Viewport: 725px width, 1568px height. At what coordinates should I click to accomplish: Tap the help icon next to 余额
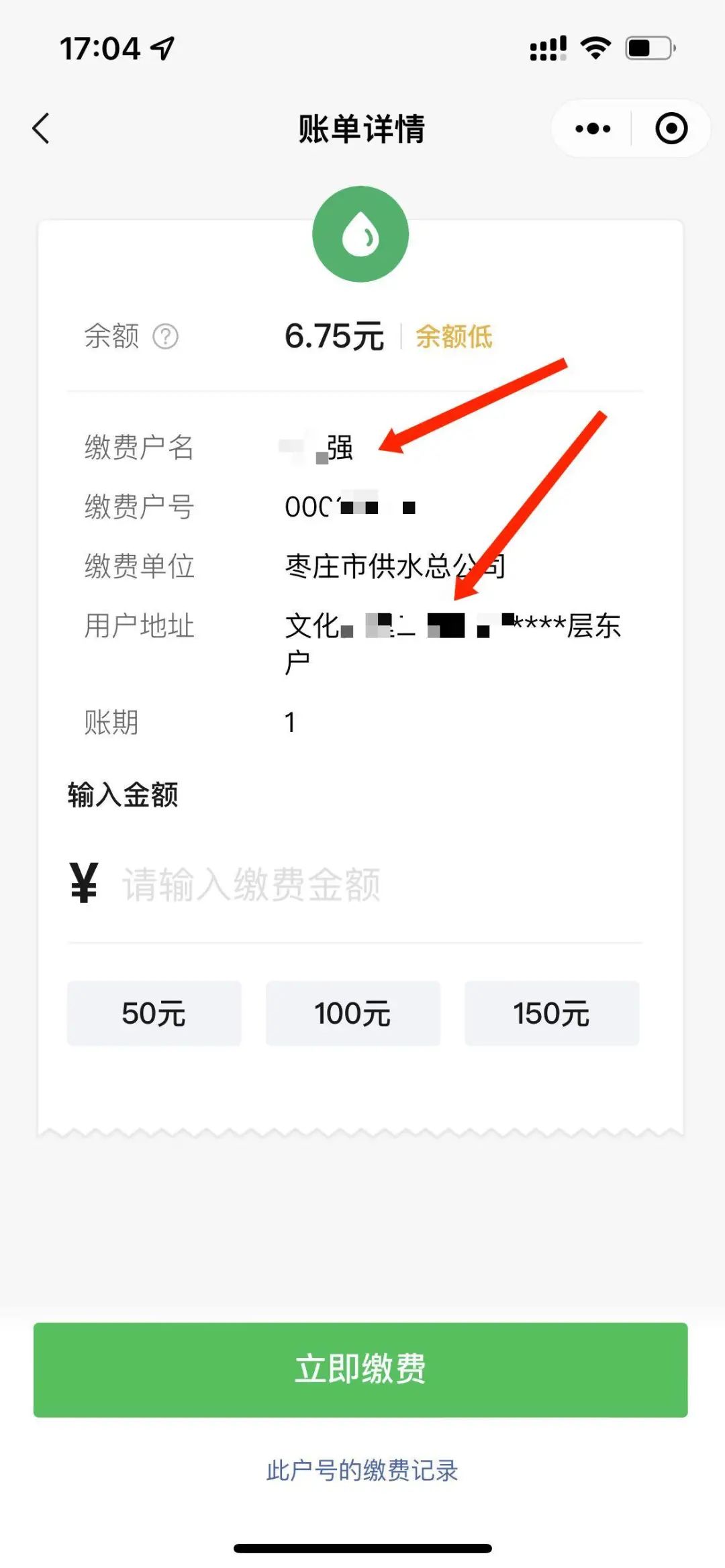click(x=165, y=336)
